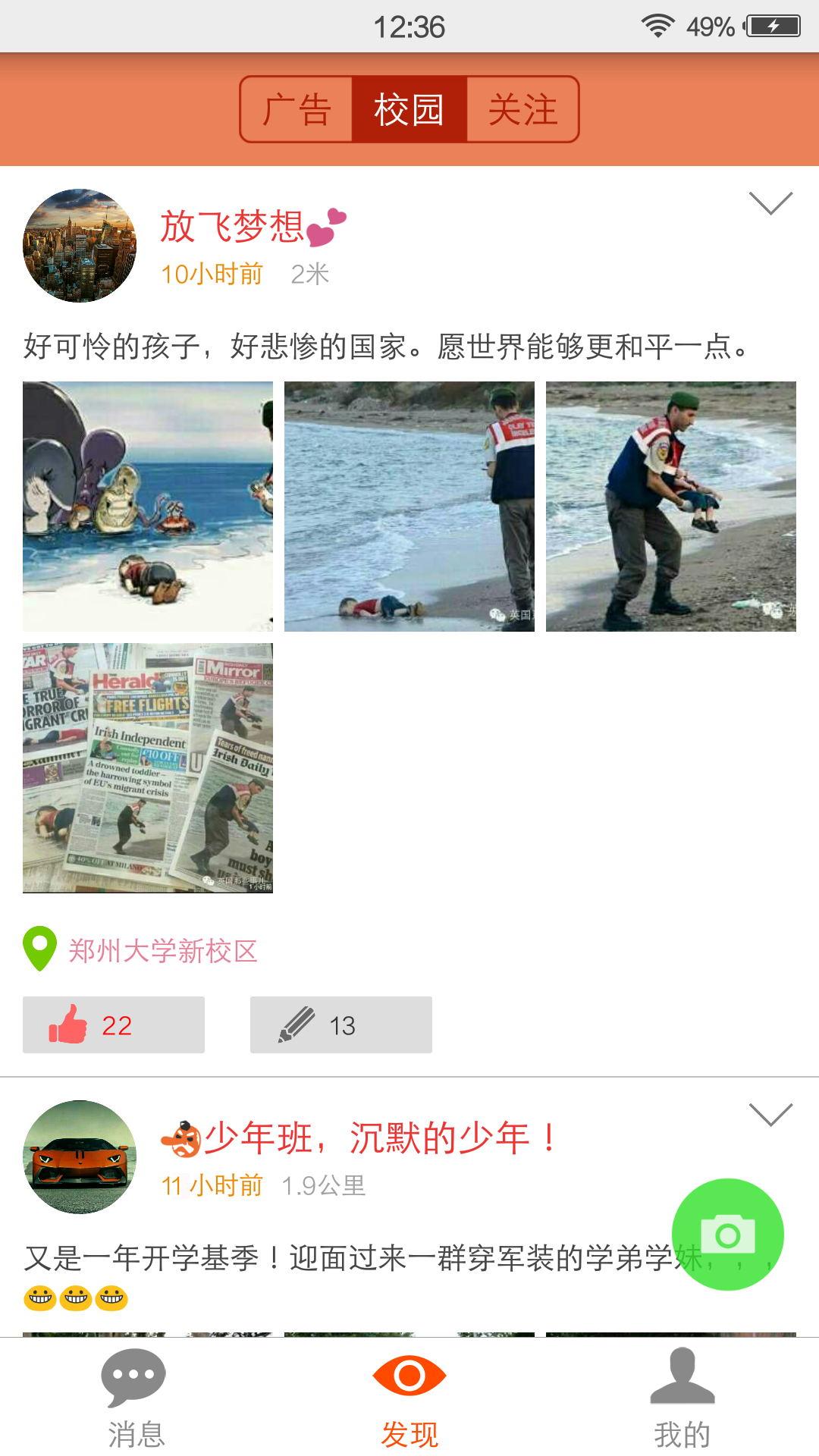The image size is (819, 1456).
Task: Expand the dropdown on 放飞梦想's post
Action: point(770,203)
